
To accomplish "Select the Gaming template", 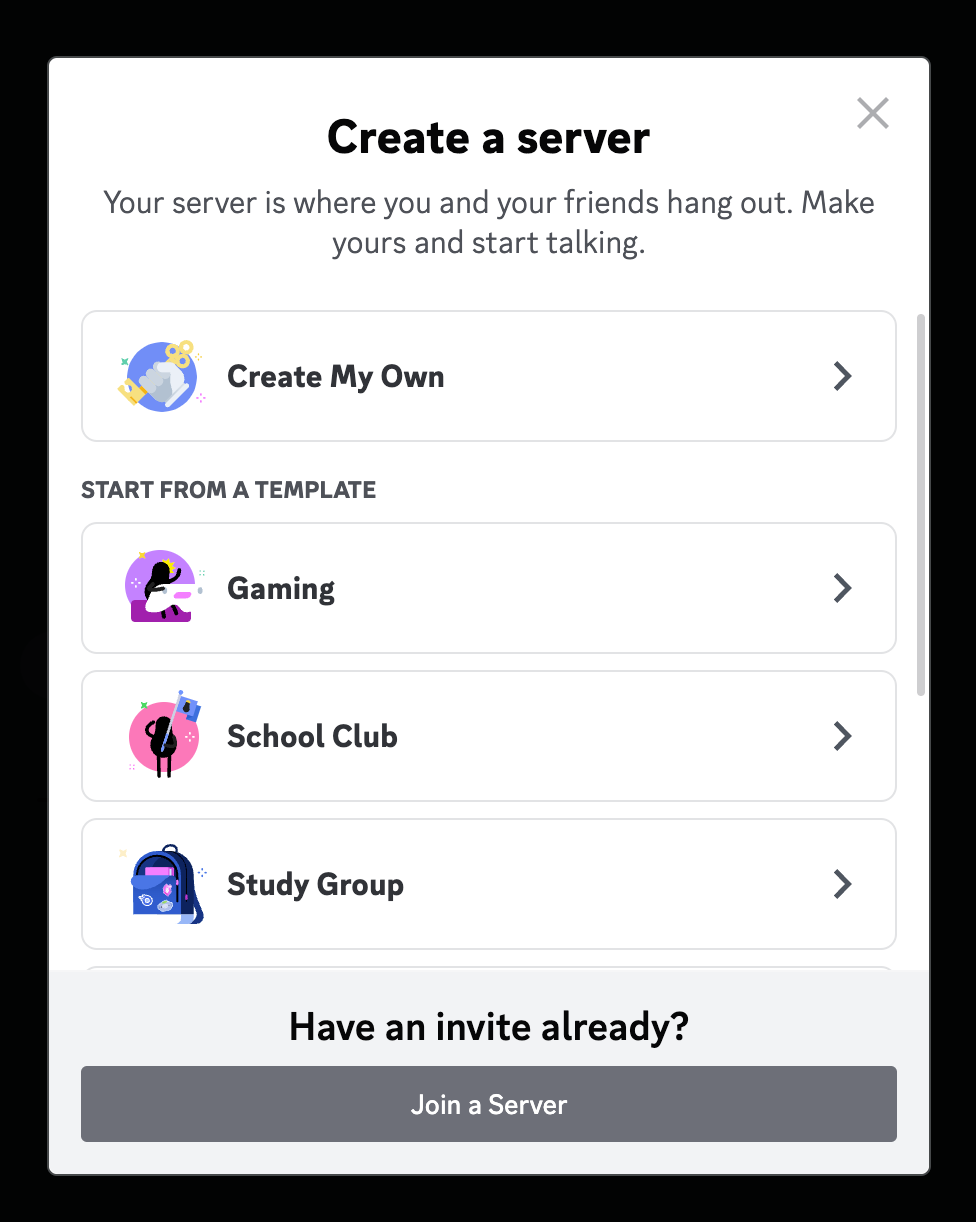I will (488, 588).
